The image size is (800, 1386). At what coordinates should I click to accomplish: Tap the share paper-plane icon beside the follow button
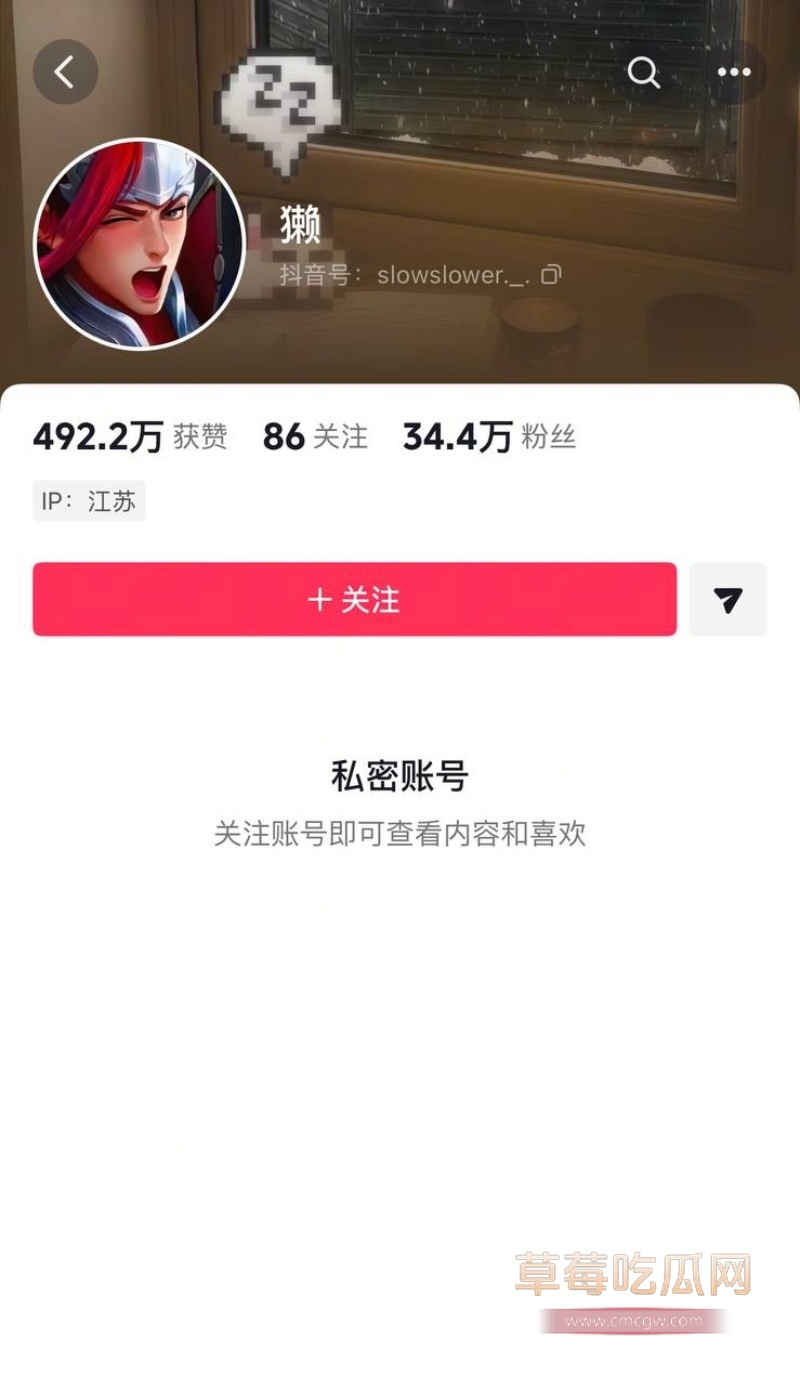728,600
